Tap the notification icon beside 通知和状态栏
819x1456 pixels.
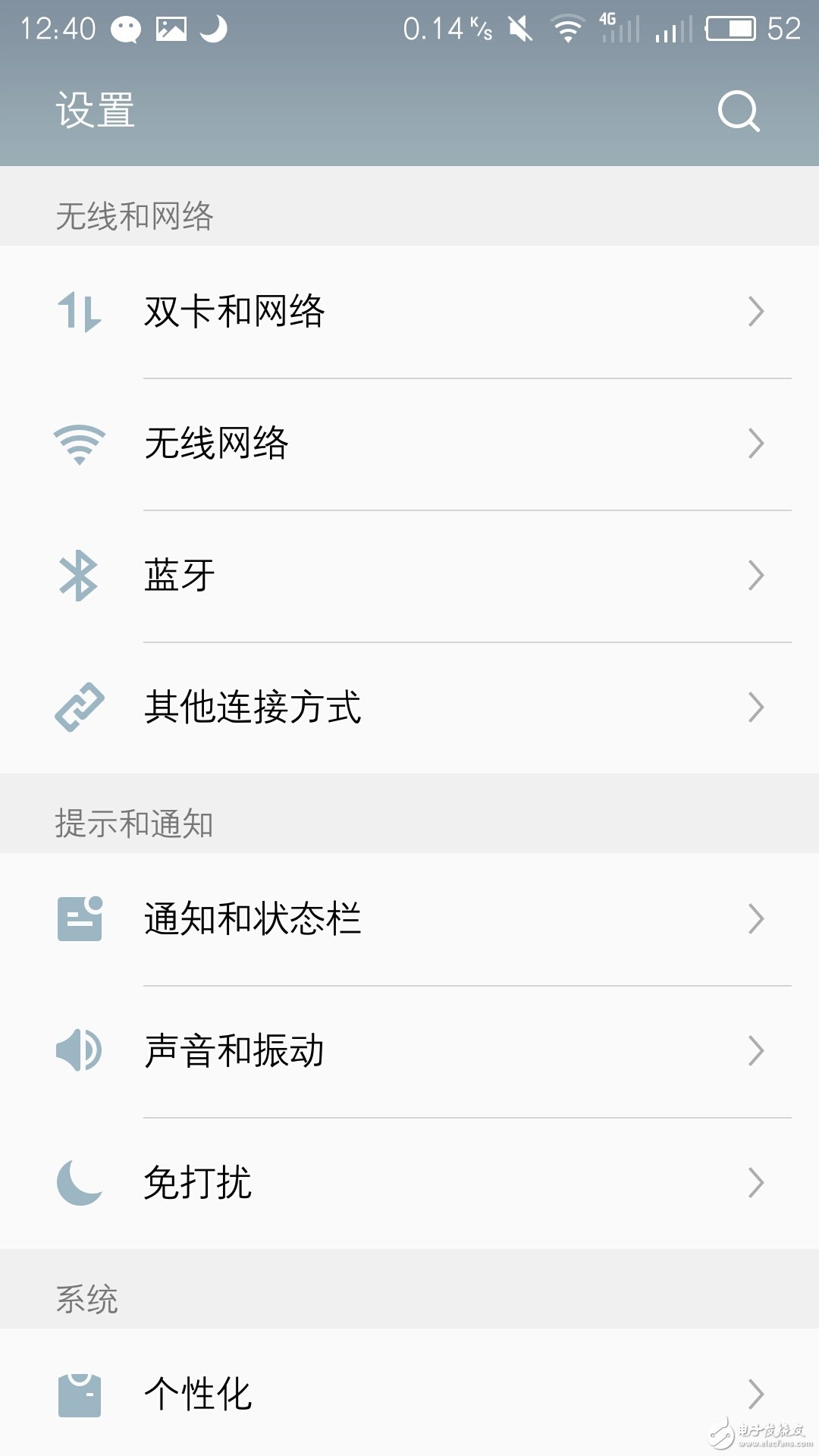[78, 919]
